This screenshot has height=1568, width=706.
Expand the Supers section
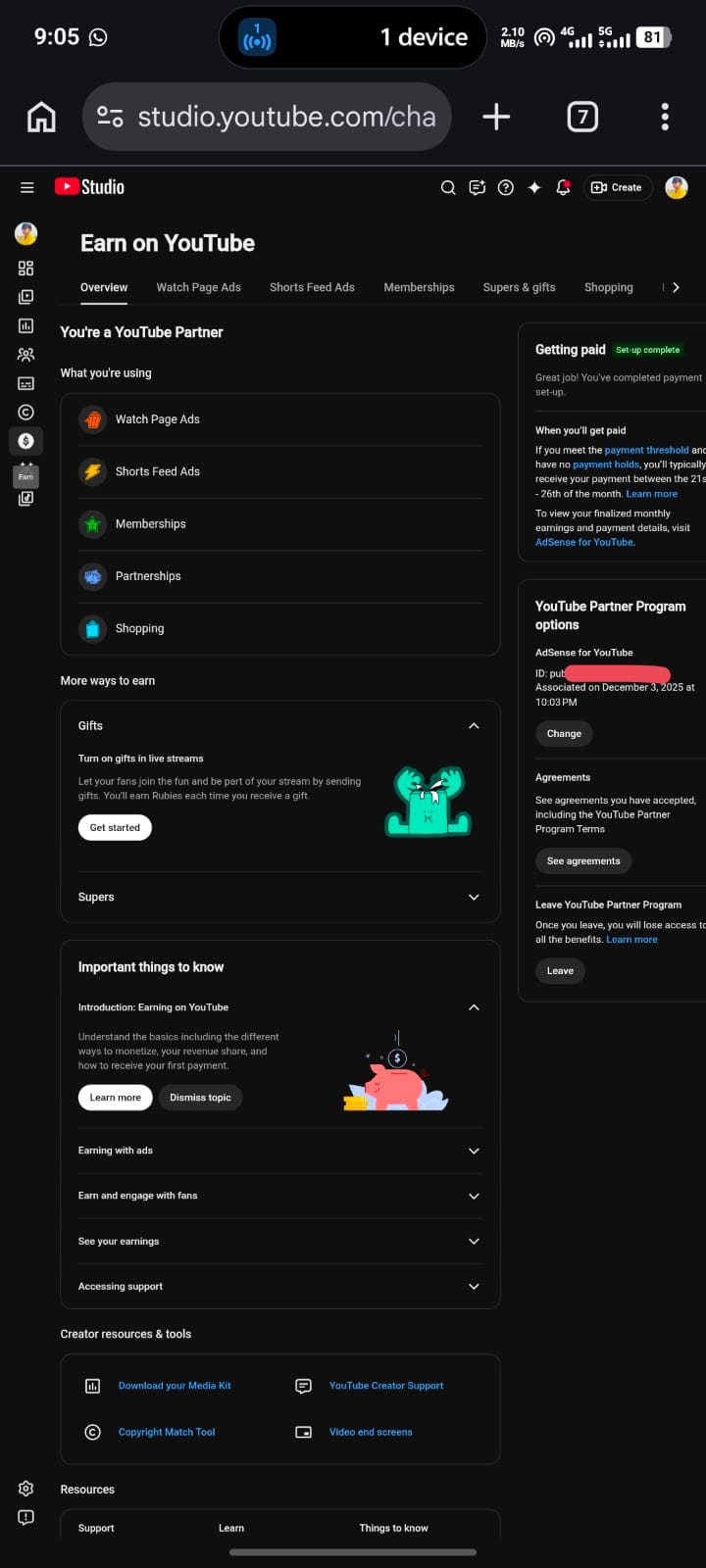[280, 897]
